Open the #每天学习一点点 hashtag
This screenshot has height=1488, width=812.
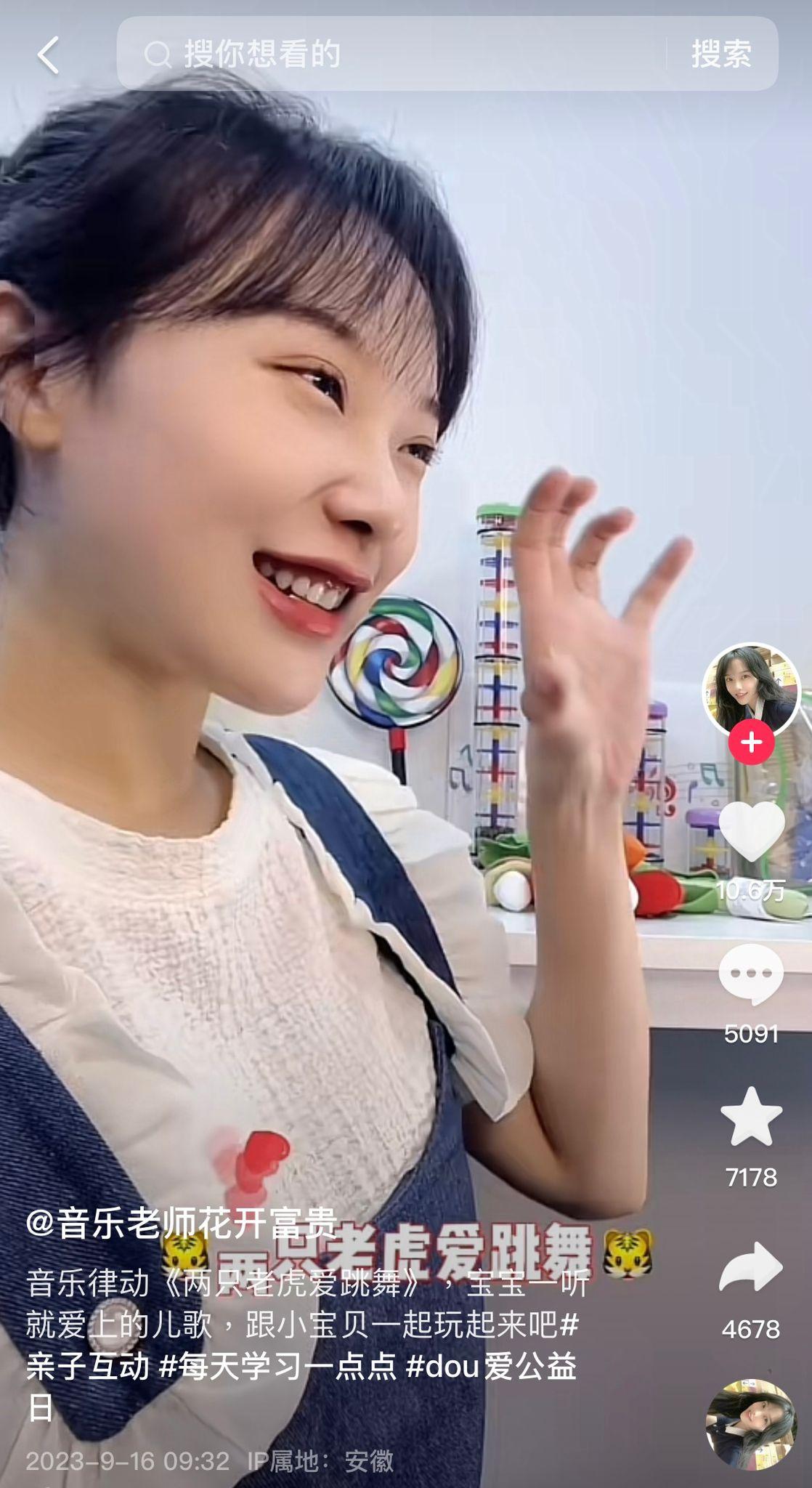point(277,1366)
